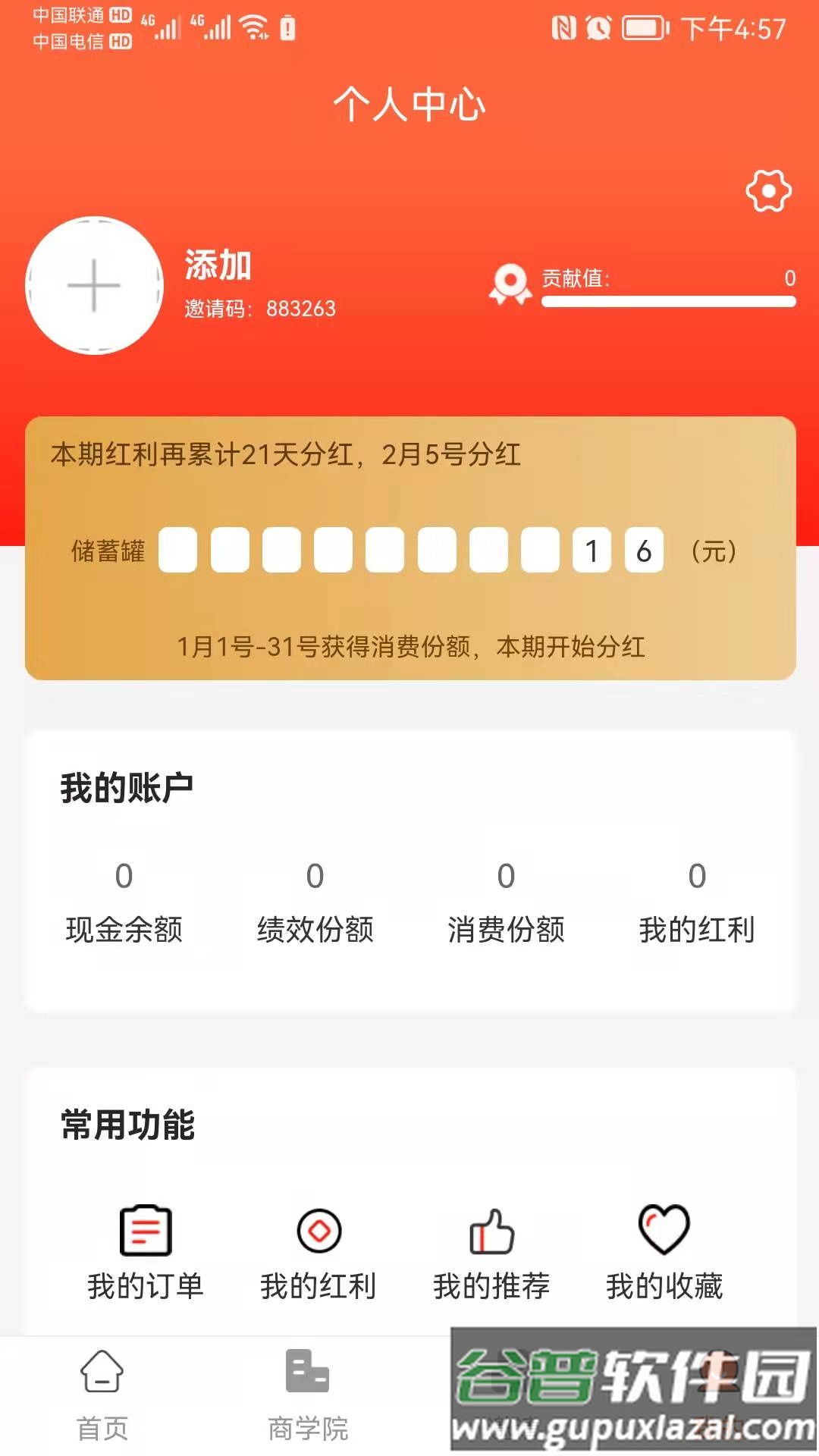The width and height of the screenshot is (819, 1456).
Task: Select 现金余额 balance entry
Action: [125, 906]
